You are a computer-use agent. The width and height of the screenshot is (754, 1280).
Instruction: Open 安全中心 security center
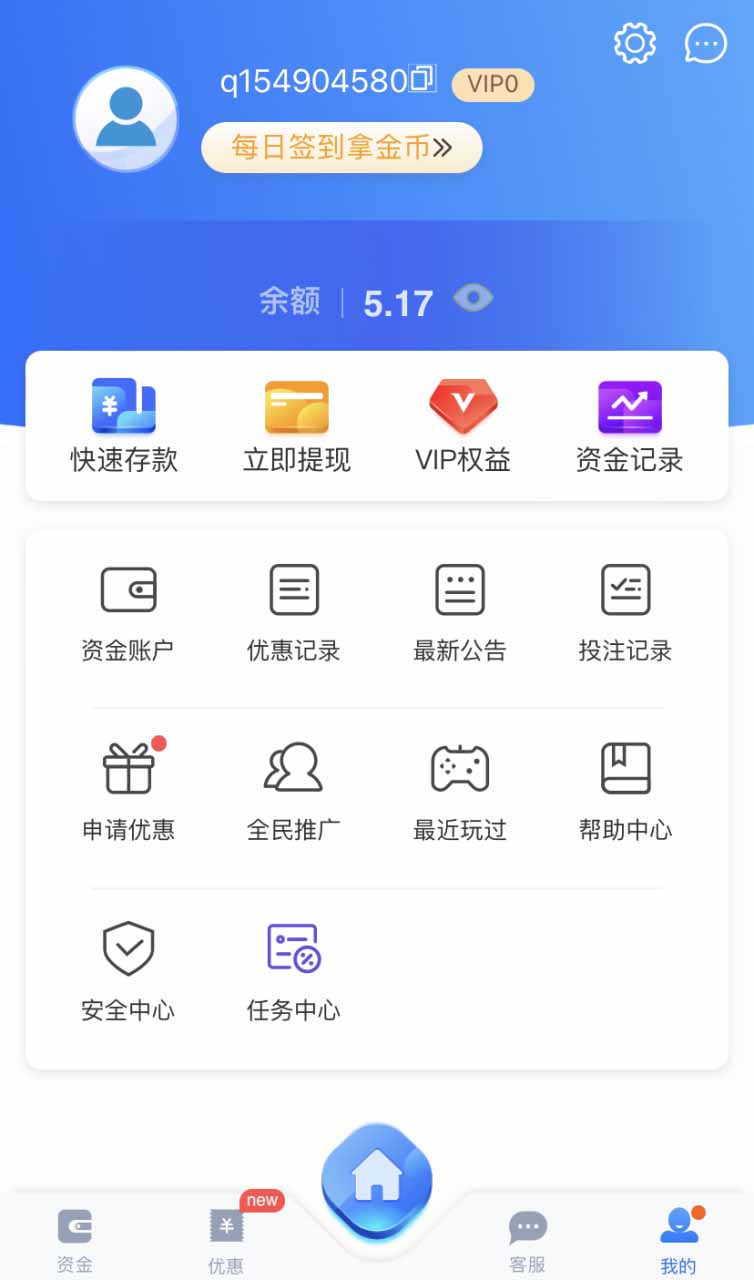click(128, 972)
